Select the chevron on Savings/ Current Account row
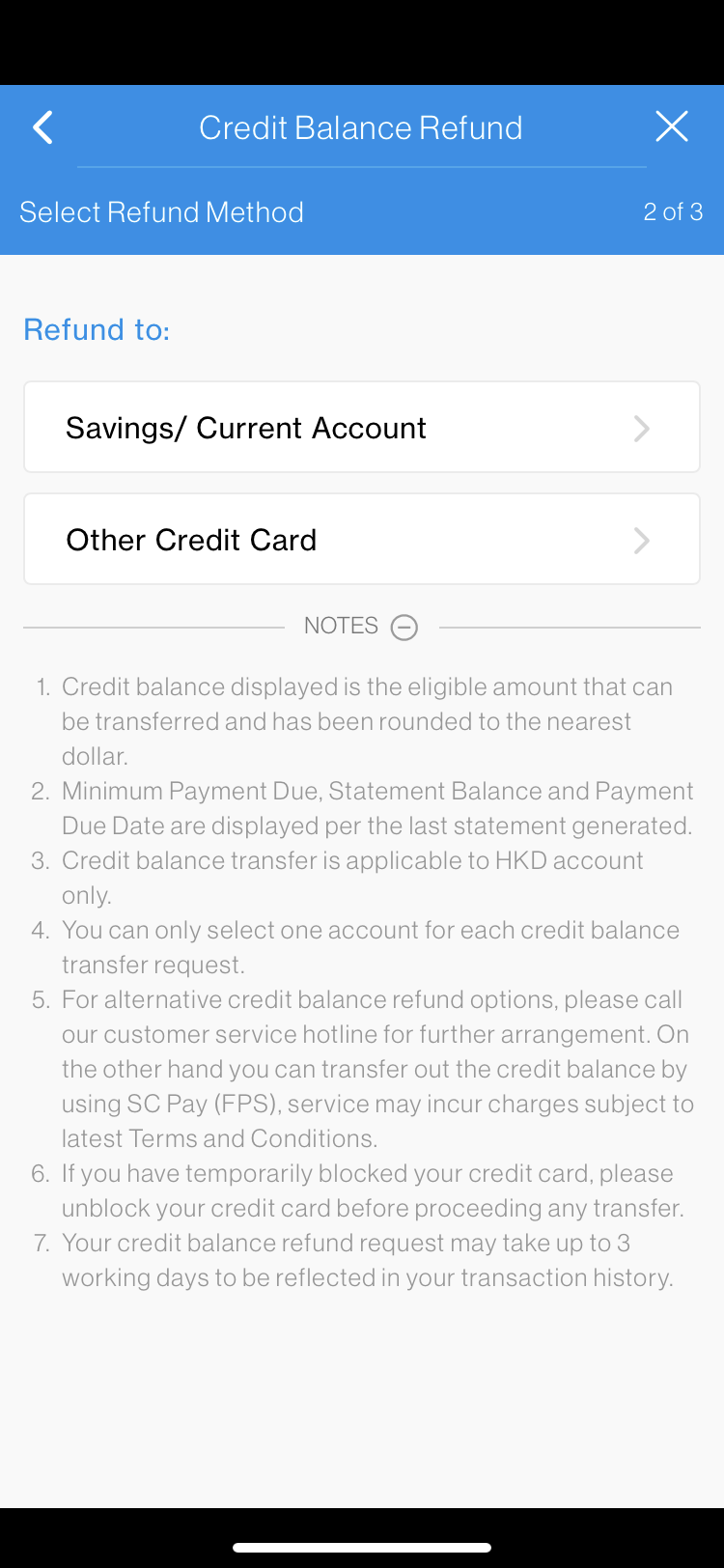The width and height of the screenshot is (724, 1568). tap(641, 428)
